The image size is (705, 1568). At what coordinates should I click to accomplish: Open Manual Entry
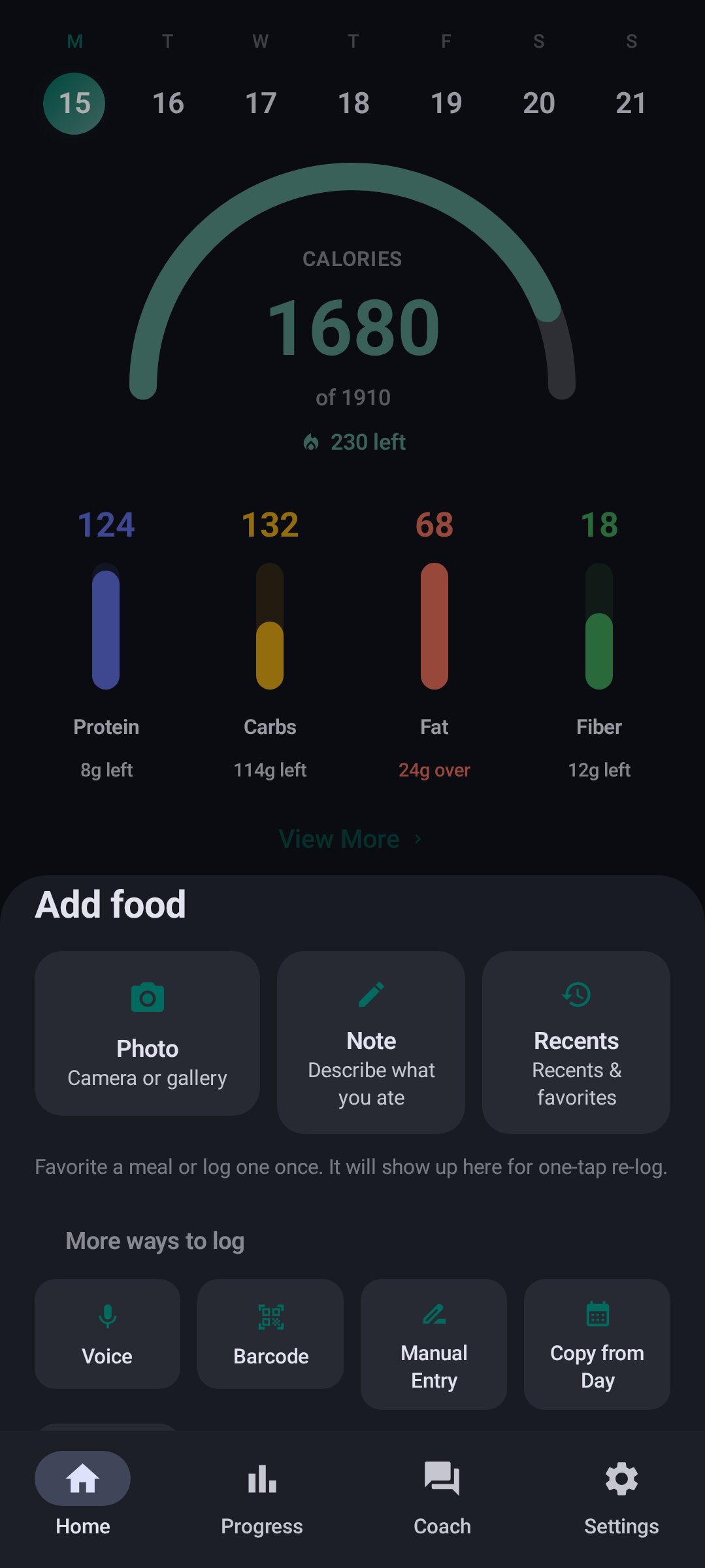434,1344
